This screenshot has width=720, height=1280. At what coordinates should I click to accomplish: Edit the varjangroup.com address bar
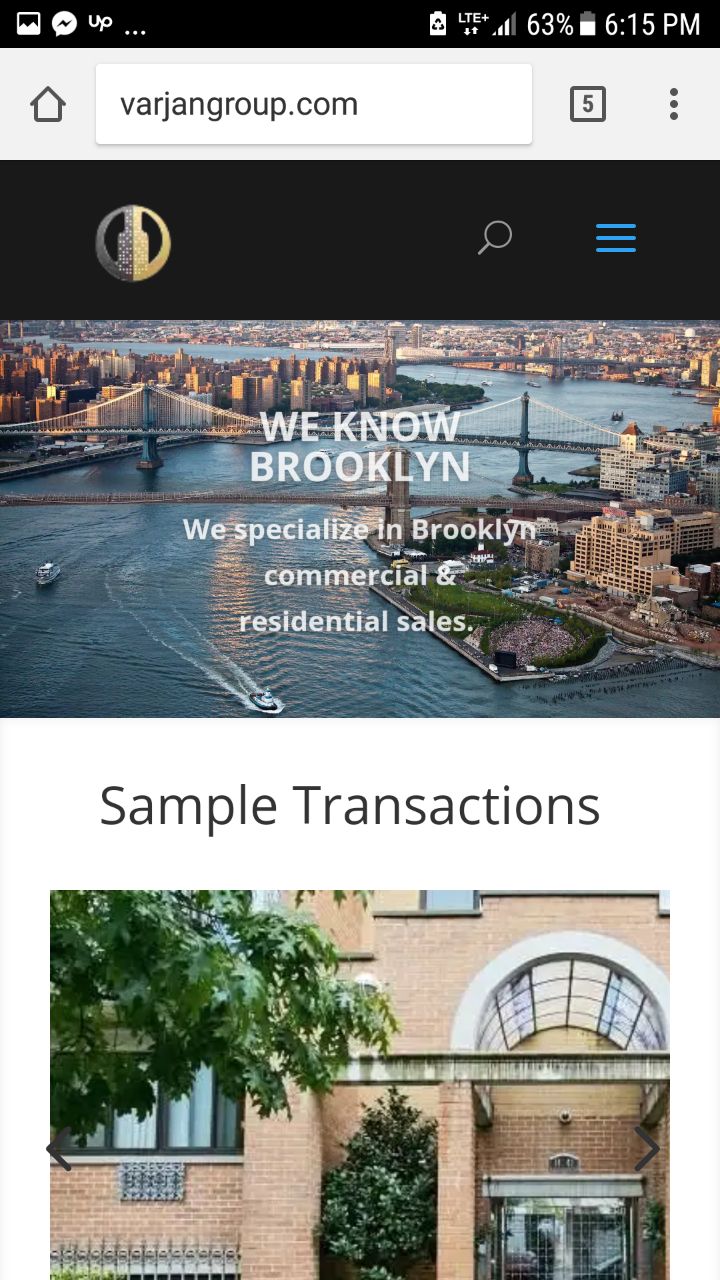pyautogui.click(x=313, y=104)
